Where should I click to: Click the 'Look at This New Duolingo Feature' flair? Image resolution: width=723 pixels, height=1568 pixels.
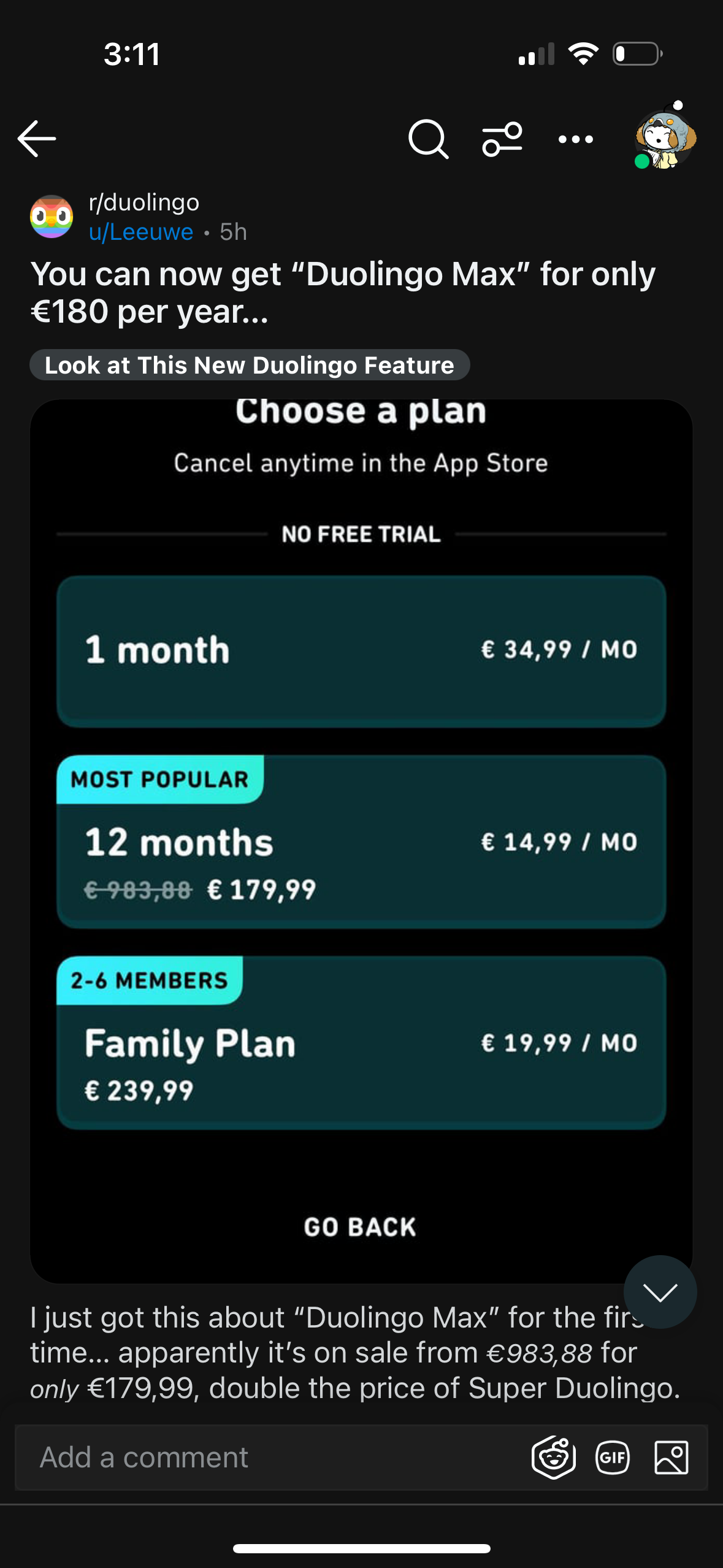pos(249,366)
